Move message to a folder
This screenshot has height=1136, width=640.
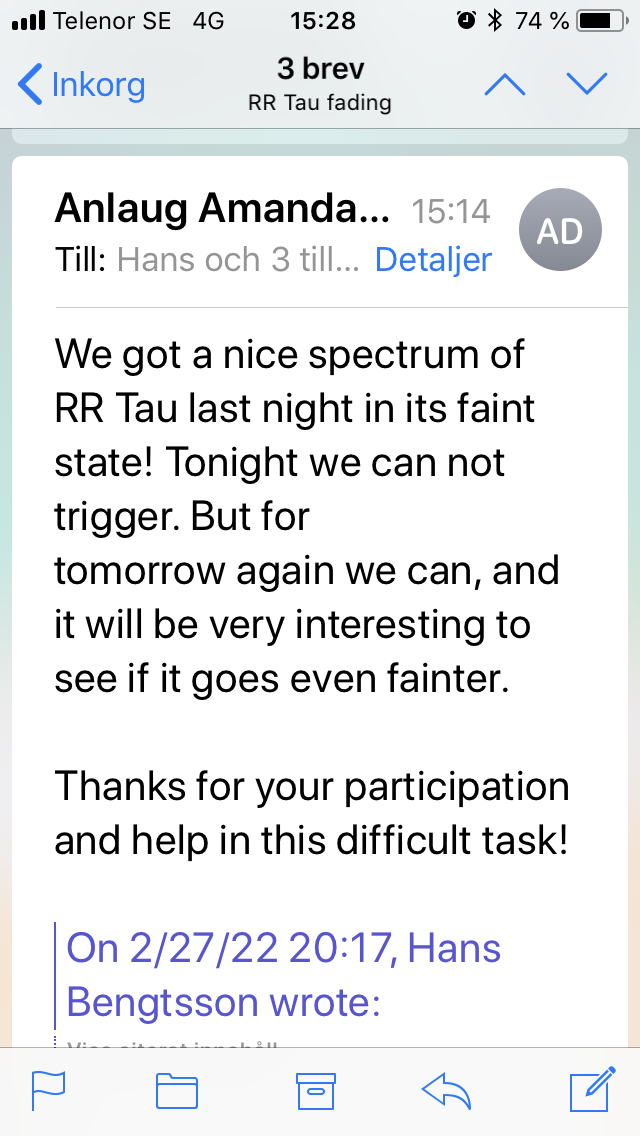click(x=177, y=1092)
